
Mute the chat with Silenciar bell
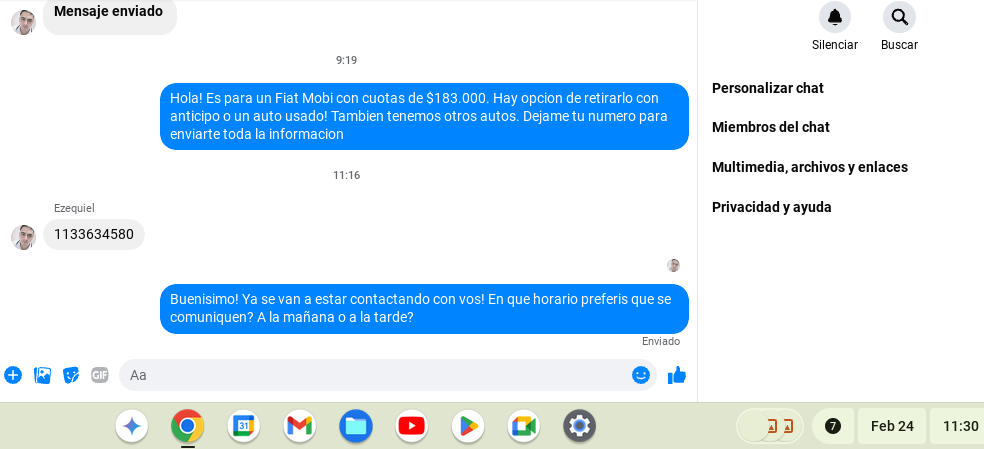834,17
